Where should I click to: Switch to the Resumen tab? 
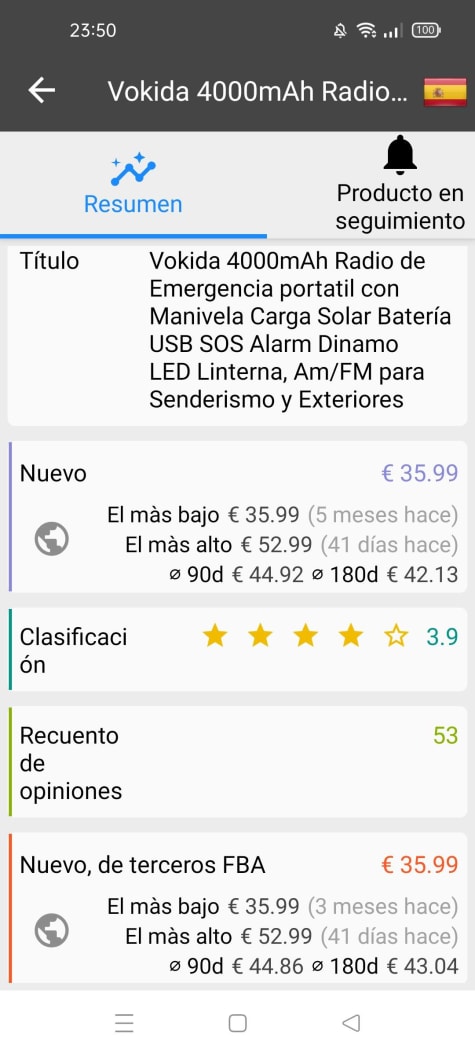133,185
